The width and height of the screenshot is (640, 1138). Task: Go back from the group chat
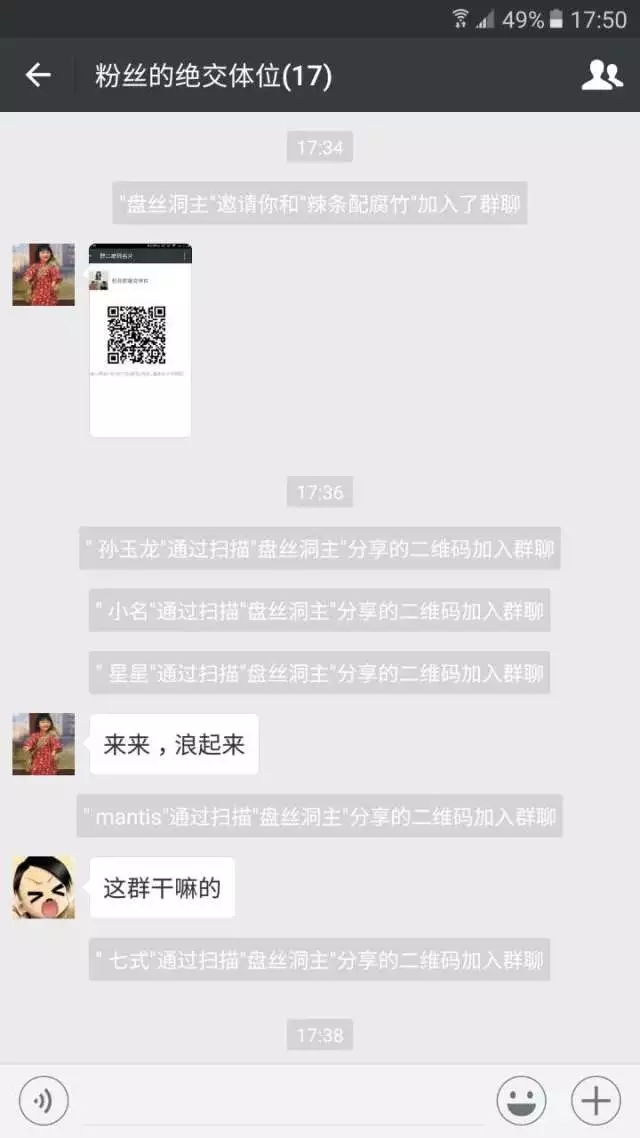[38, 75]
